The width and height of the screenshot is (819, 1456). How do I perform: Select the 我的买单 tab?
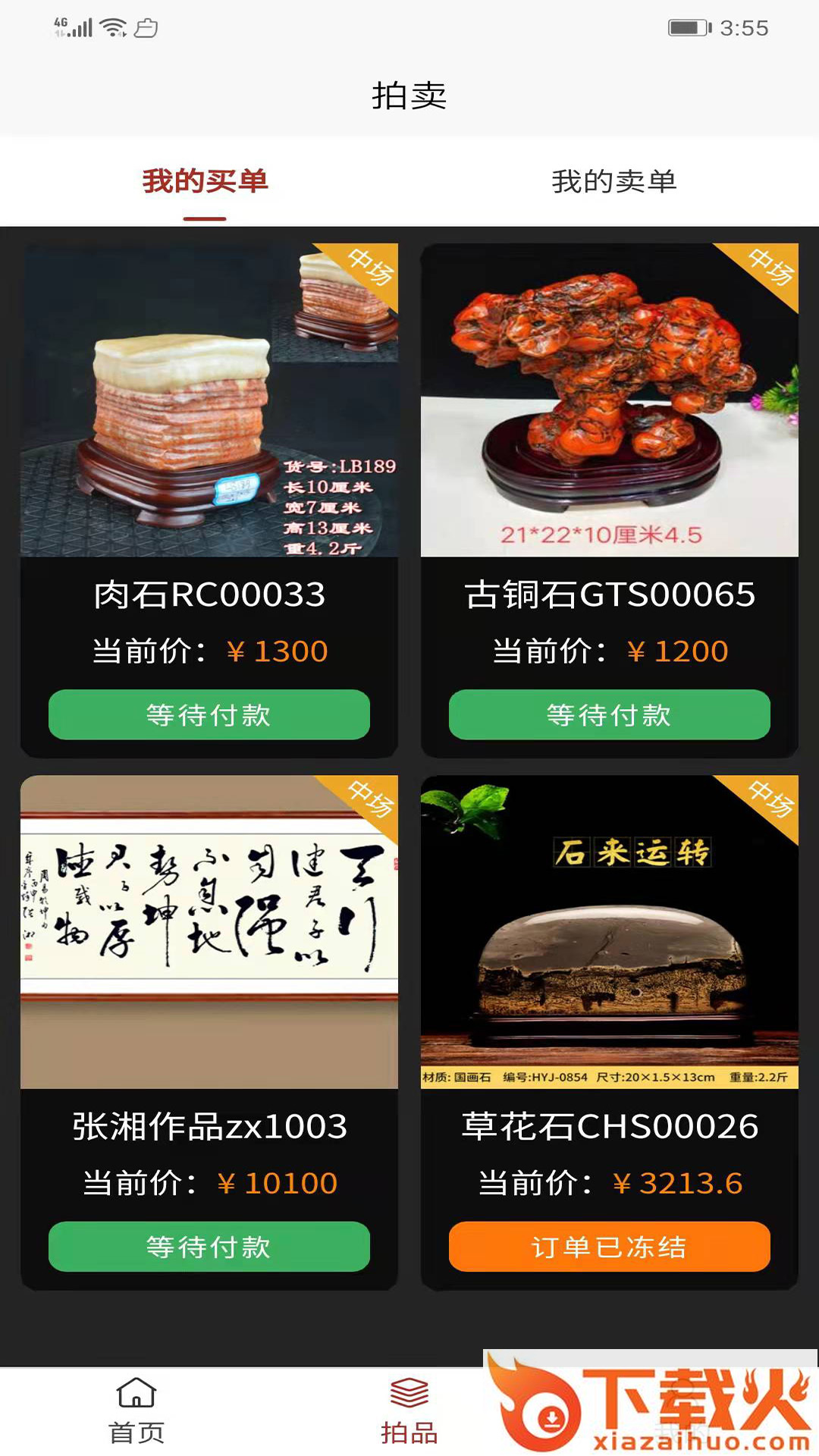coord(205,182)
